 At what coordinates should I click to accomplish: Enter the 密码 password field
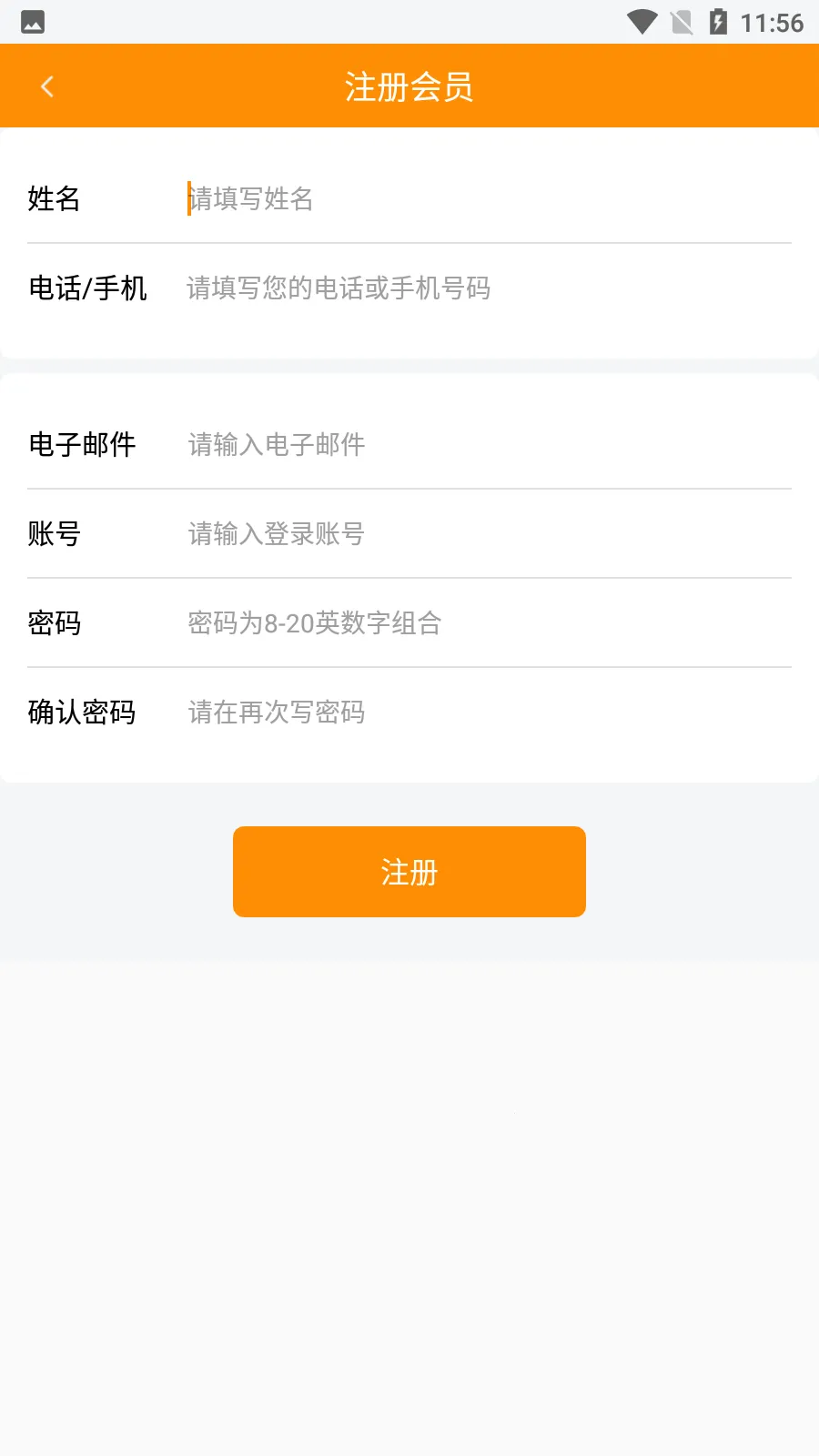pos(482,623)
